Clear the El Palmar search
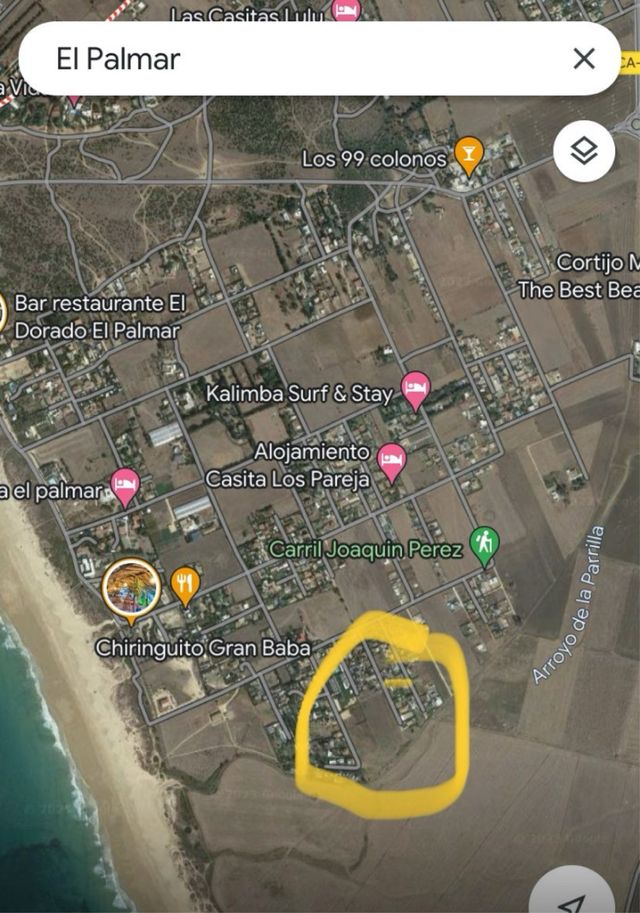This screenshot has width=640, height=913. 584,59
